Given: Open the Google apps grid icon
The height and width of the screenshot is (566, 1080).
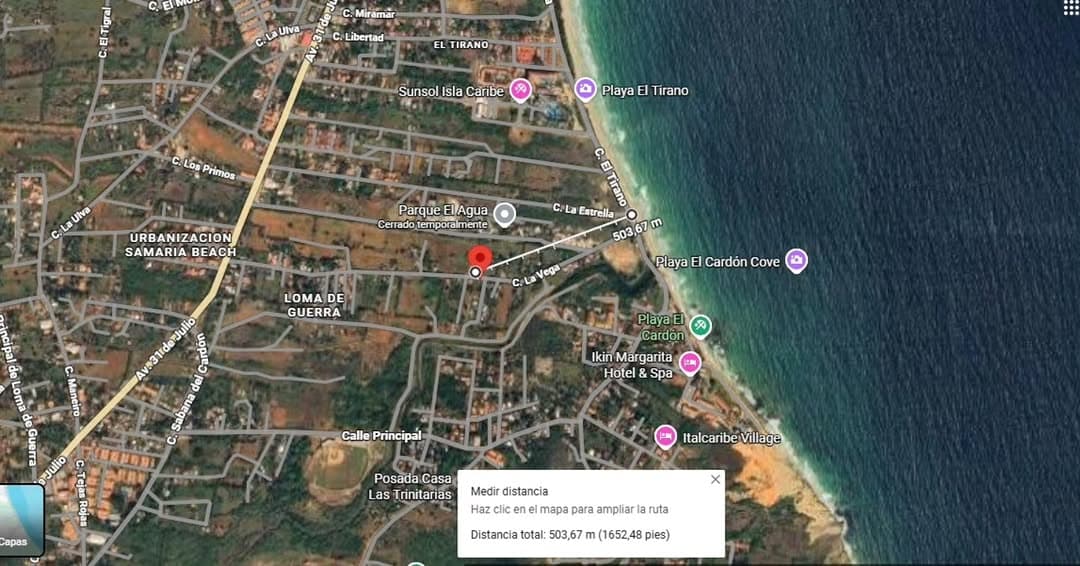Looking at the screenshot, I should [x=1071, y=7].
